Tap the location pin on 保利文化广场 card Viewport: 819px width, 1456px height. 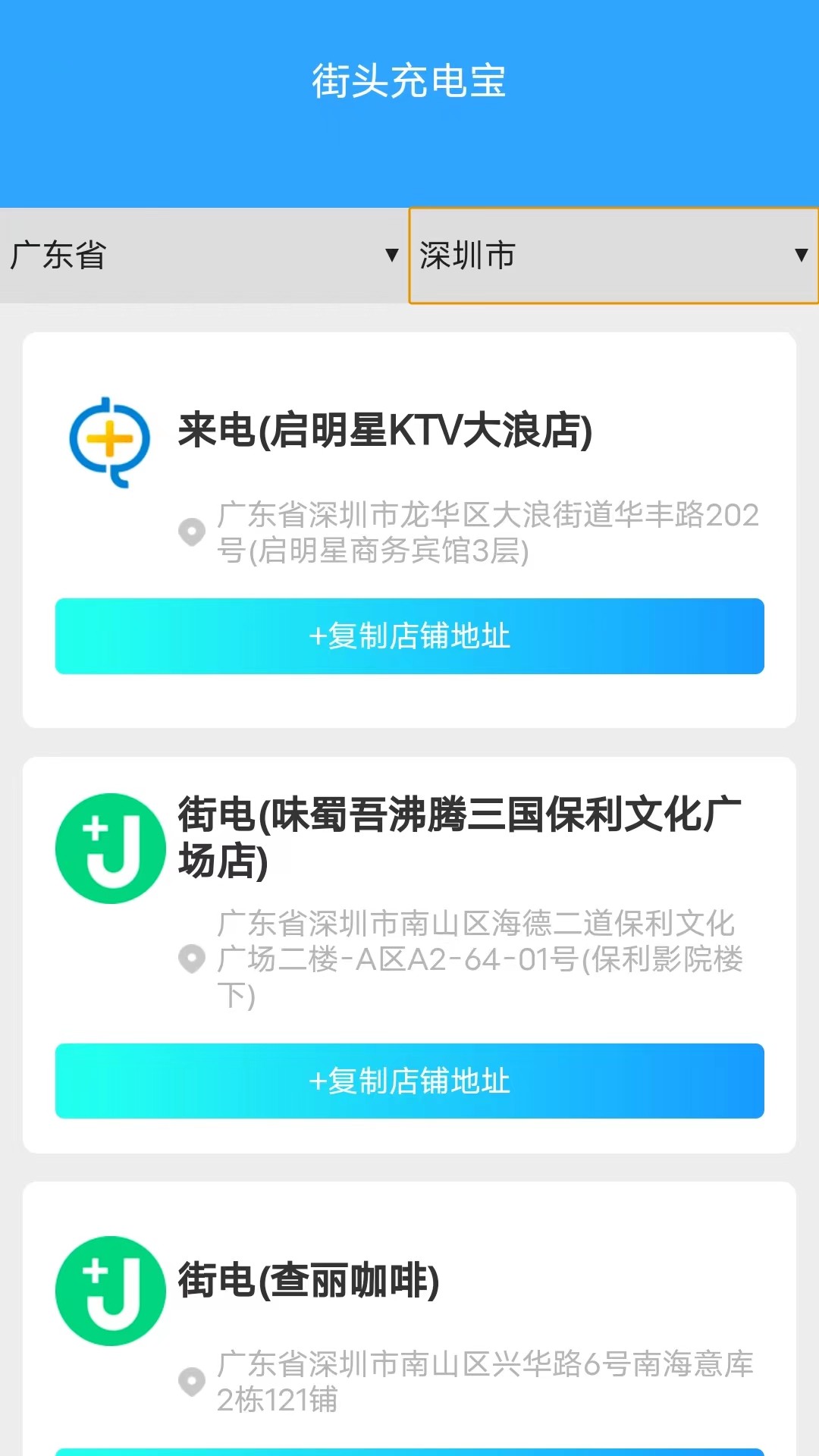point(192,960)
